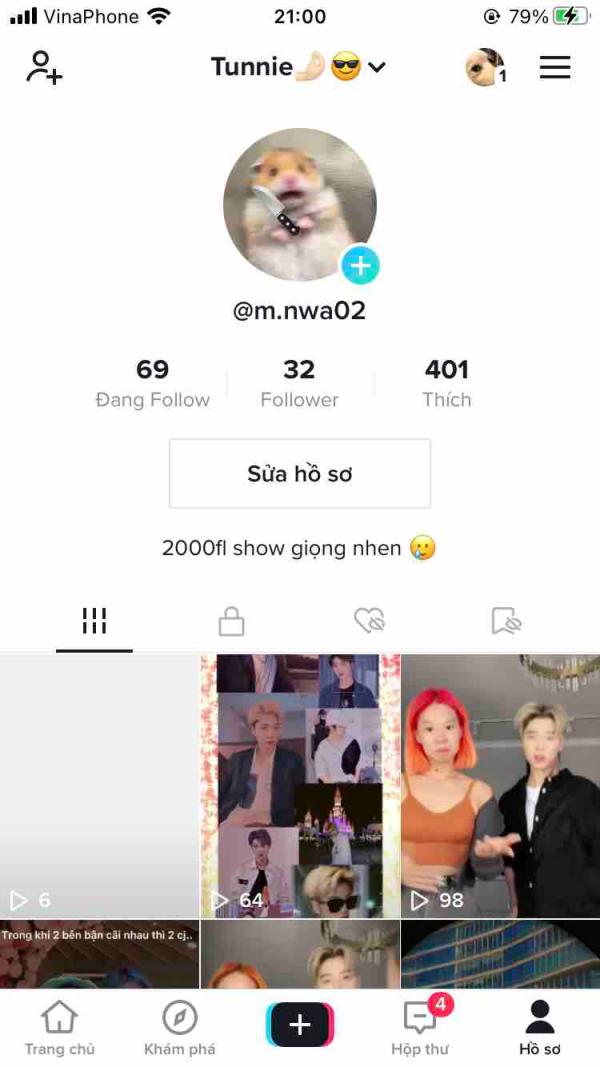Open the profile views avatar icon
The width and height of the screenshot is (600, 1067).
pyautogui.click(x=485, y=67)
